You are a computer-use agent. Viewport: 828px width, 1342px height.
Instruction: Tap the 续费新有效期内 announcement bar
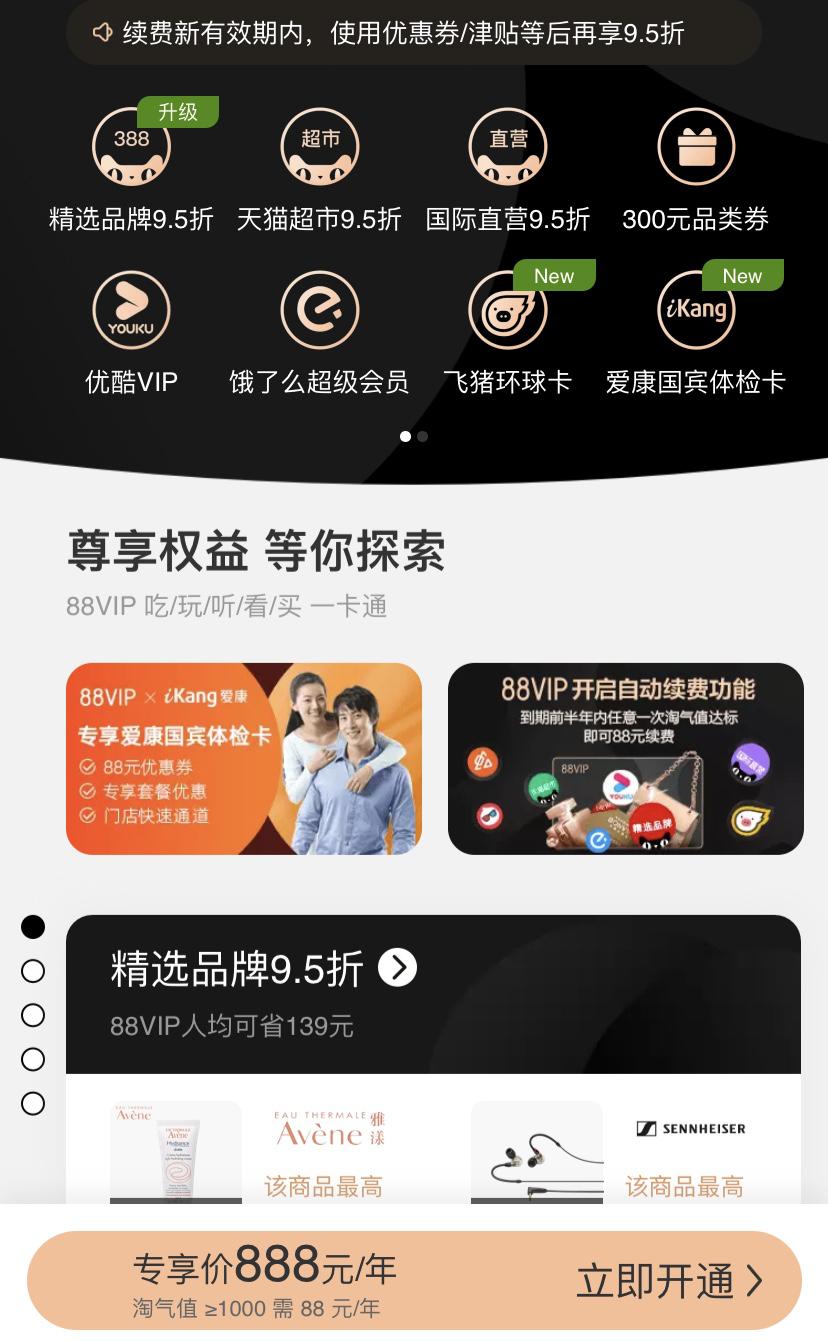pos(414,33)
